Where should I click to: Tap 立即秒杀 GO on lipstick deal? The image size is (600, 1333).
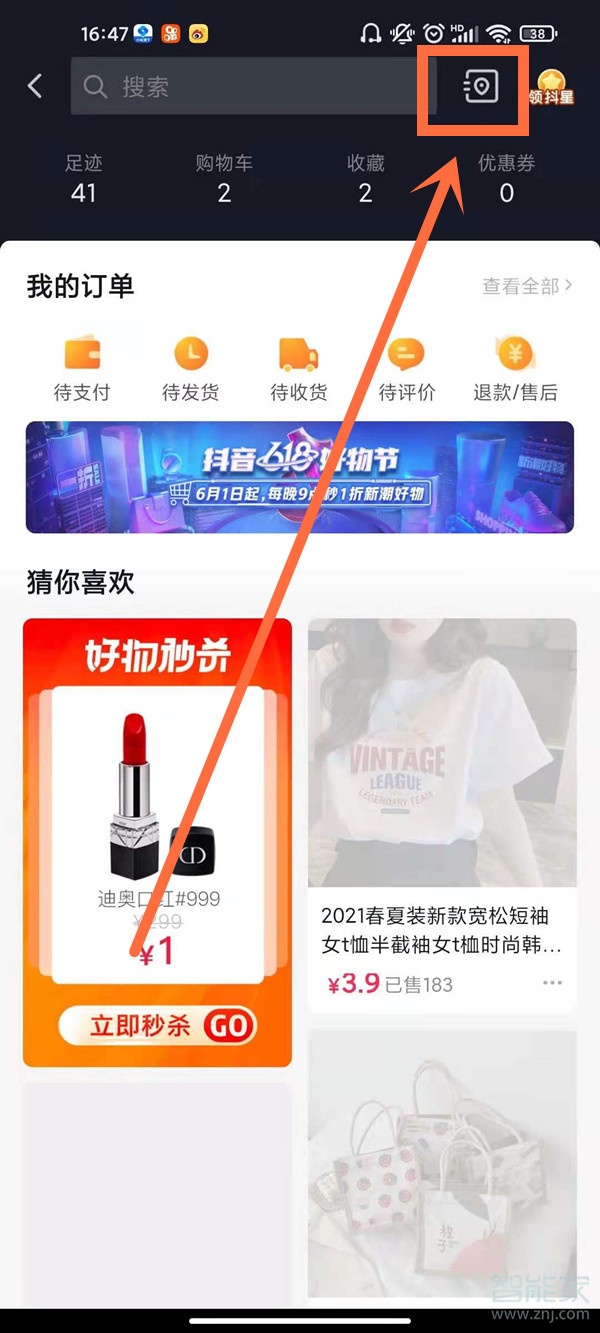[157, 1026]
